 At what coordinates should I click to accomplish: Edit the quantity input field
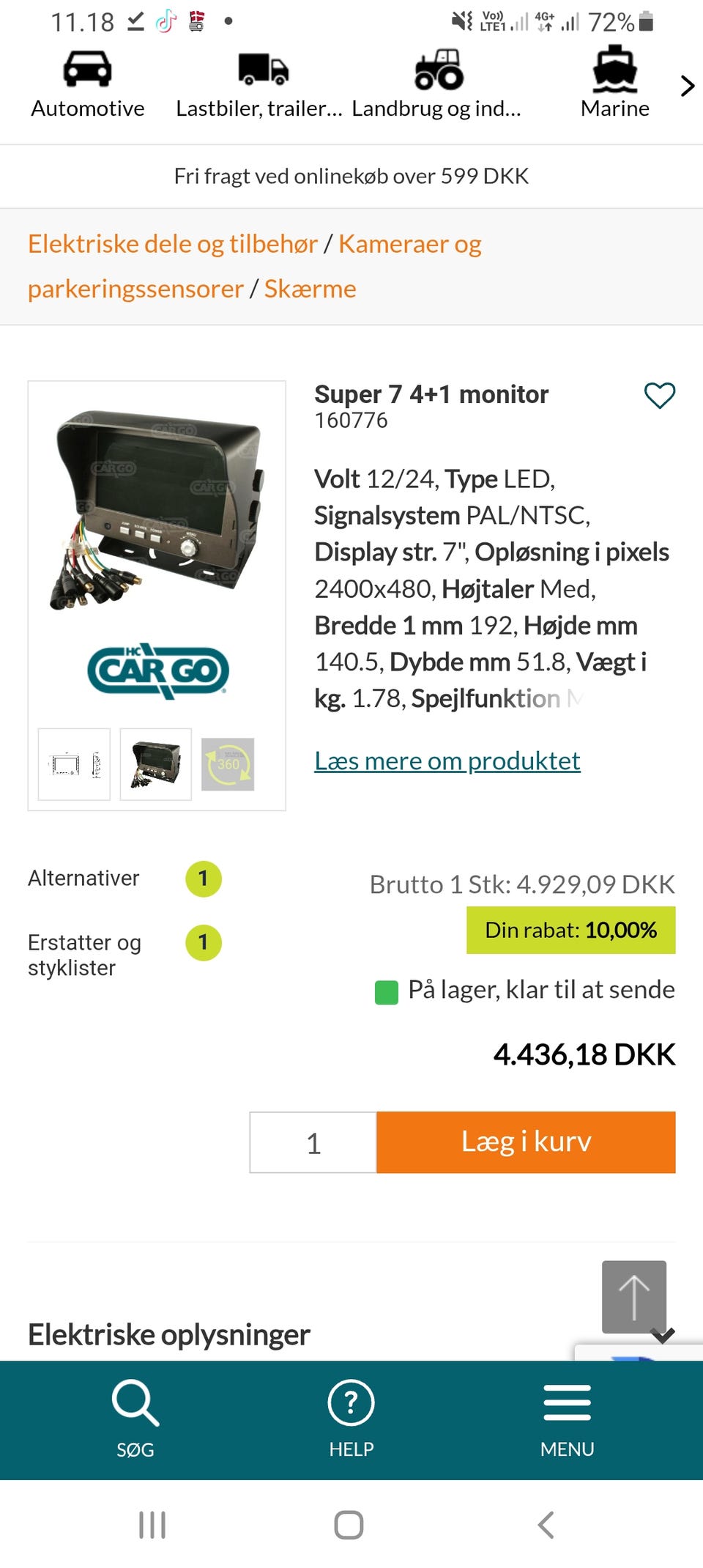(312, 1142)
